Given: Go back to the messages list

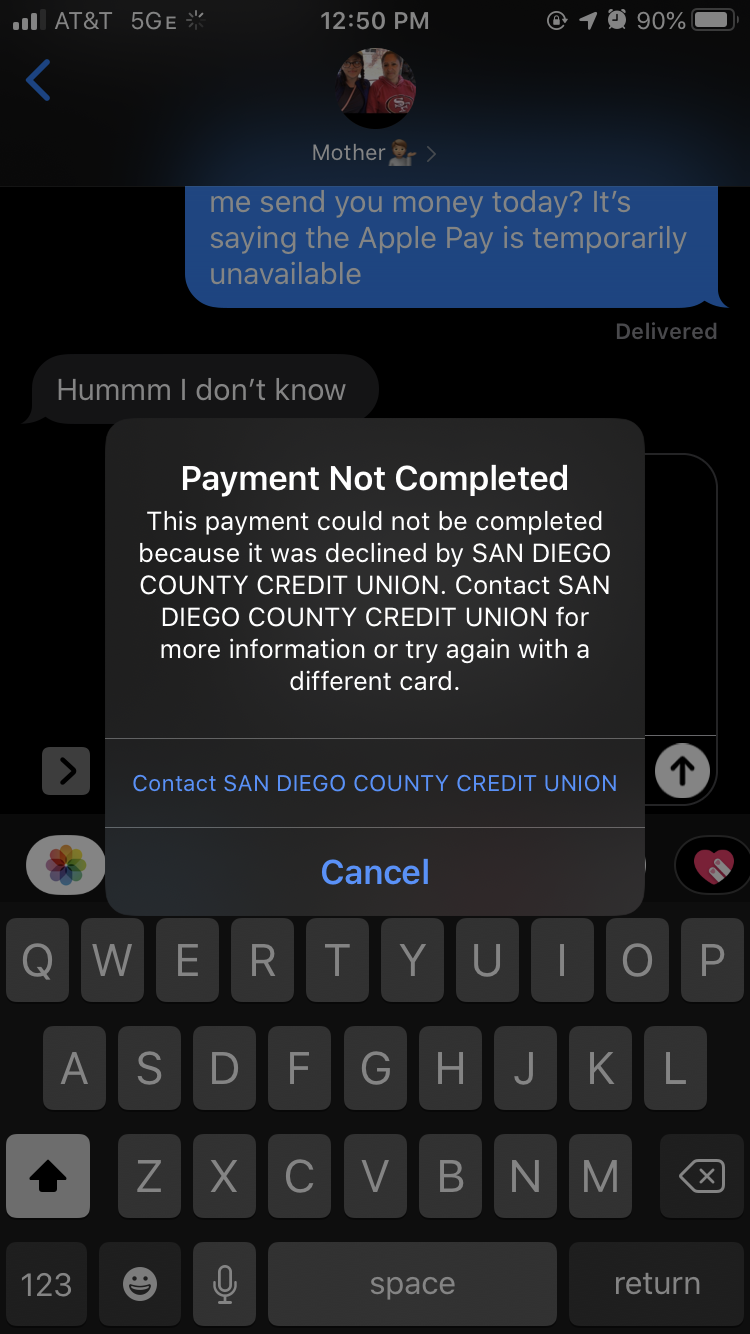Looking at the screenshot, I should click(x=38, y=81).
